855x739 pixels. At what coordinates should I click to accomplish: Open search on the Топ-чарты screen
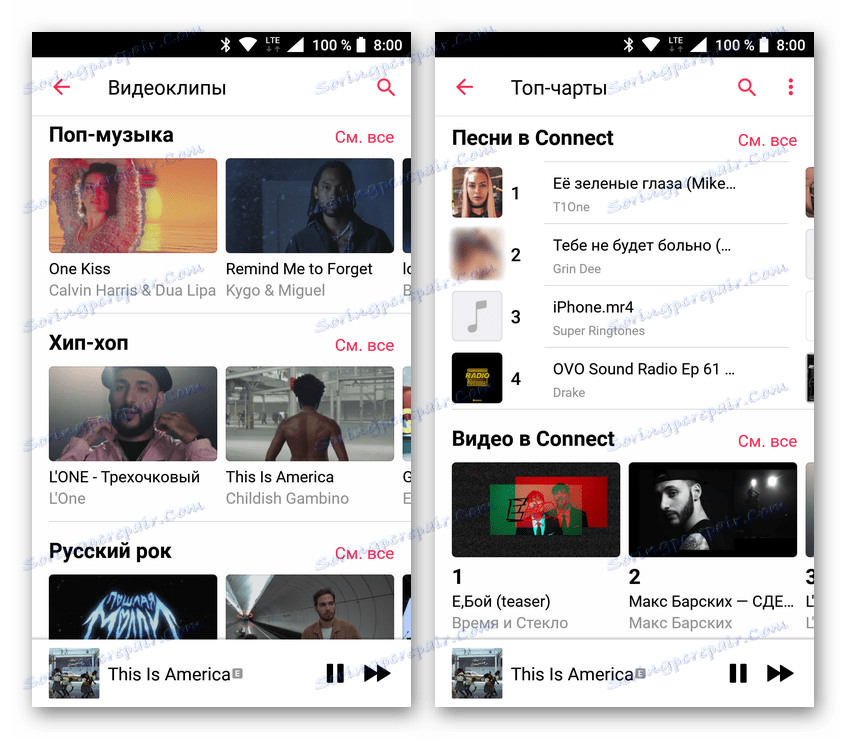point(747,87)
